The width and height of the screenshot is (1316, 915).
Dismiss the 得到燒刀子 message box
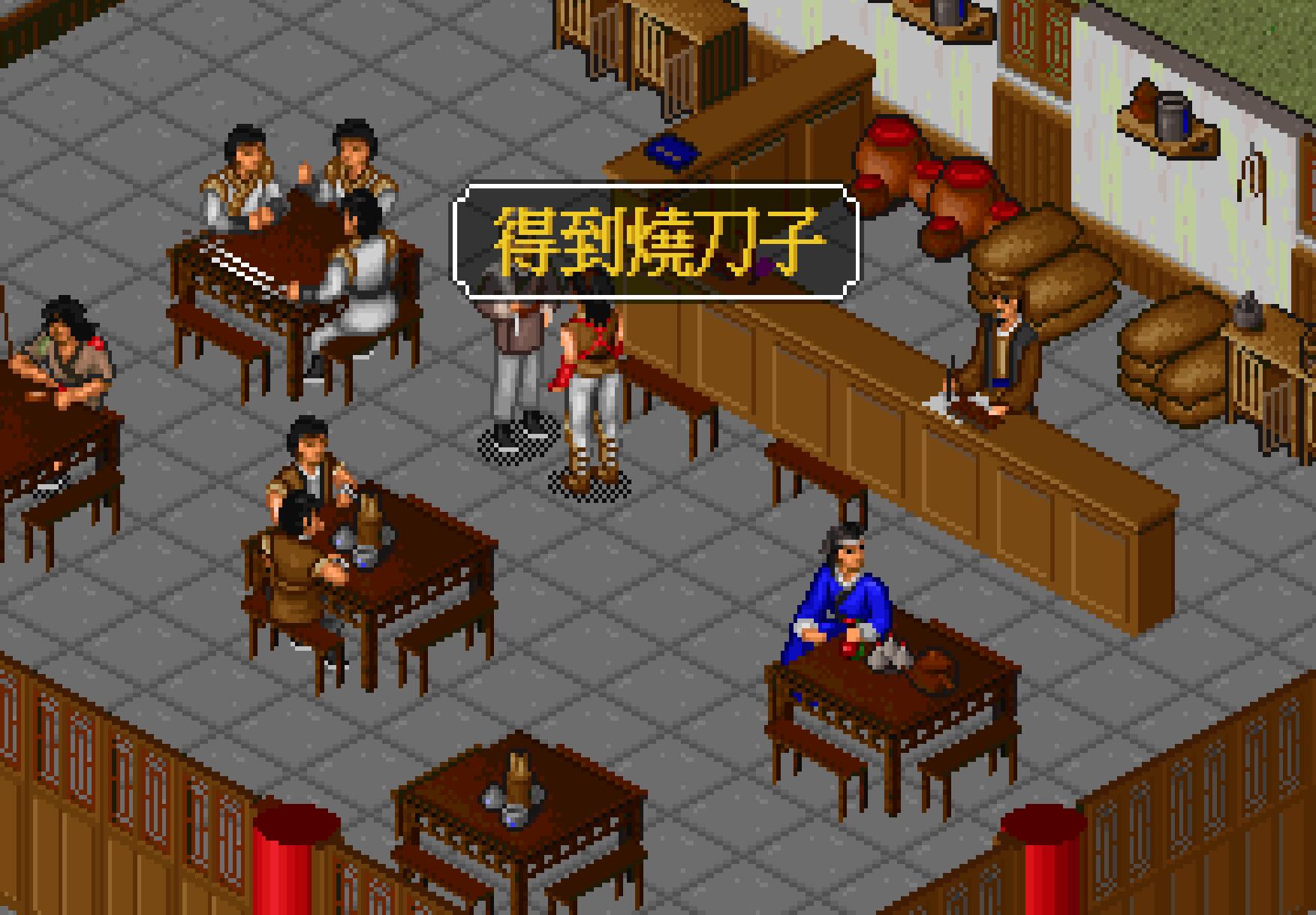[656, 242]
